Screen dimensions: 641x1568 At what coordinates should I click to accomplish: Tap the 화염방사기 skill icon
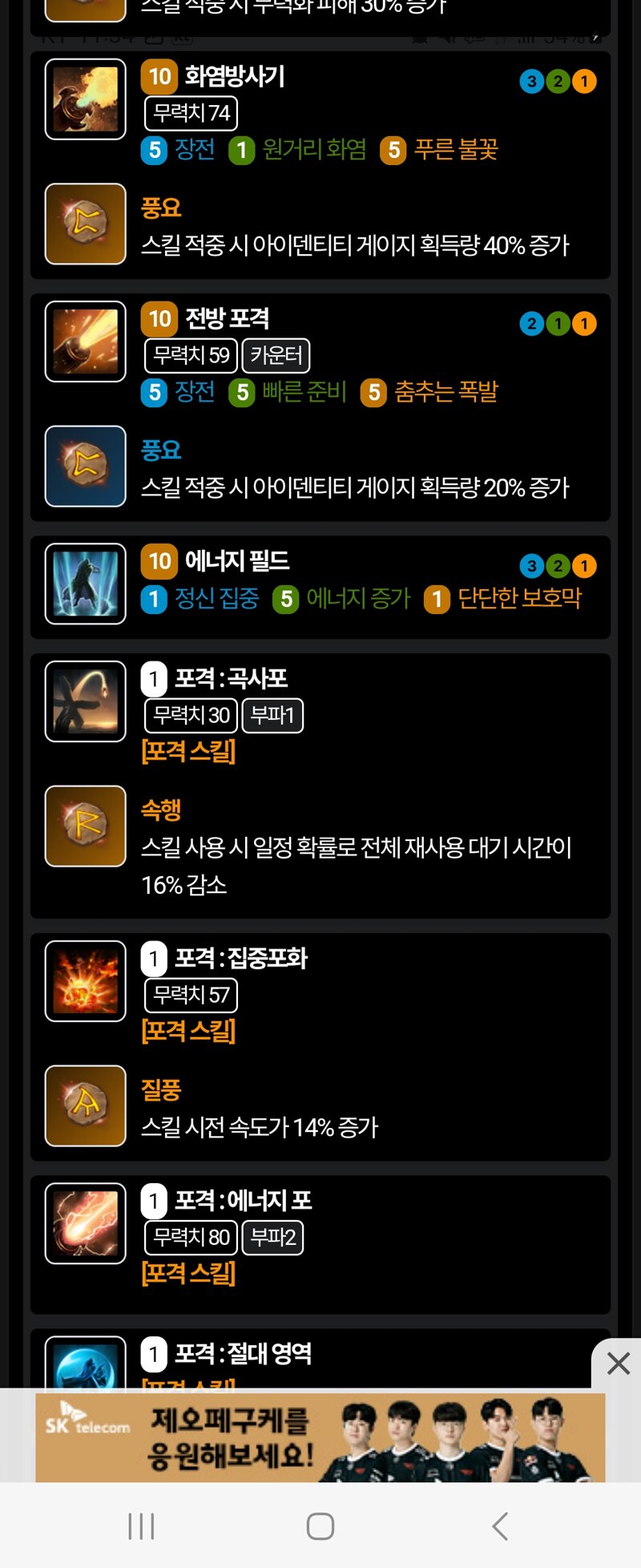tap(85, 99)
